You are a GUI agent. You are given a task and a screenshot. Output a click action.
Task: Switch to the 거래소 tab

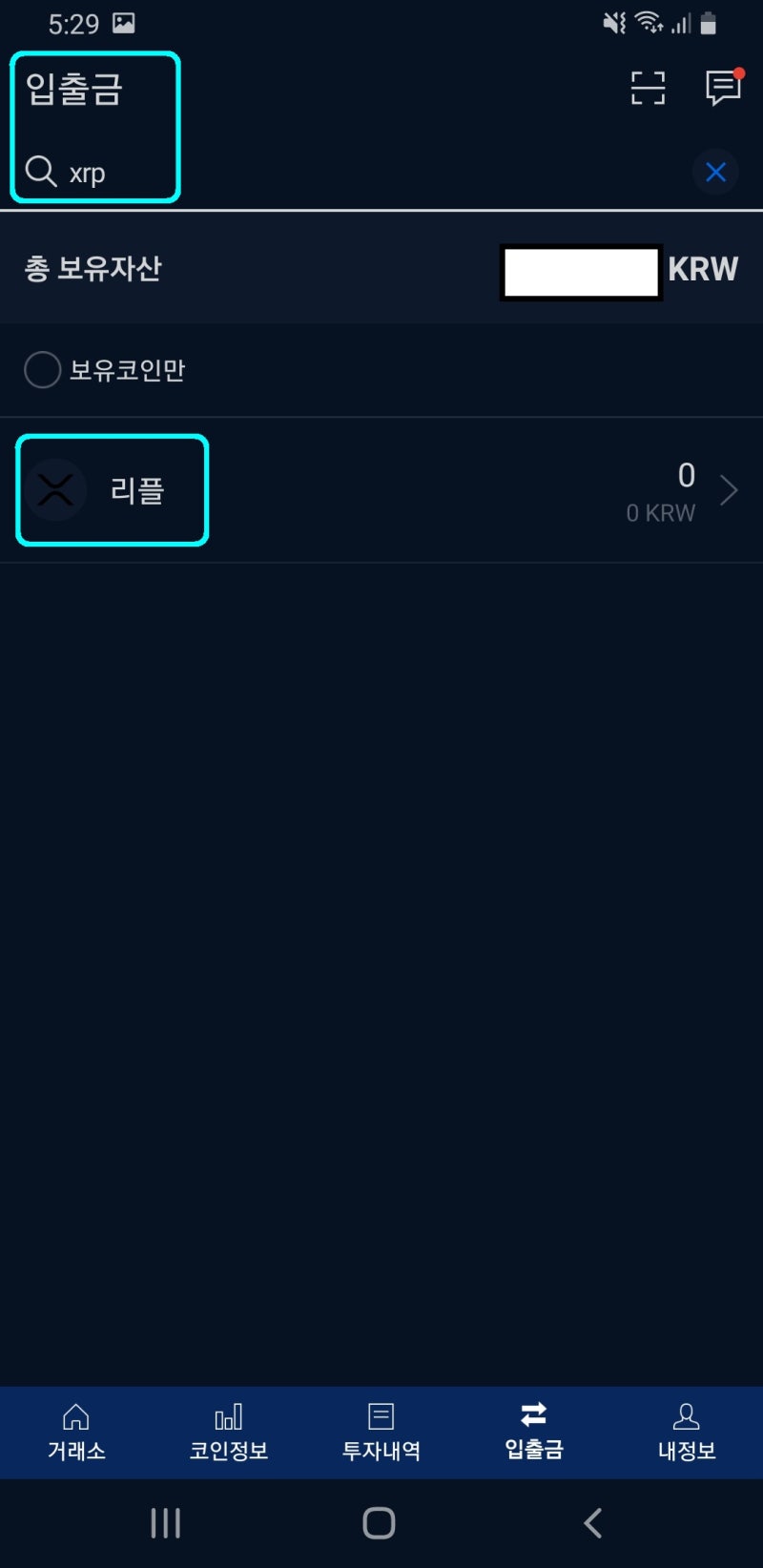point(75,1433)
